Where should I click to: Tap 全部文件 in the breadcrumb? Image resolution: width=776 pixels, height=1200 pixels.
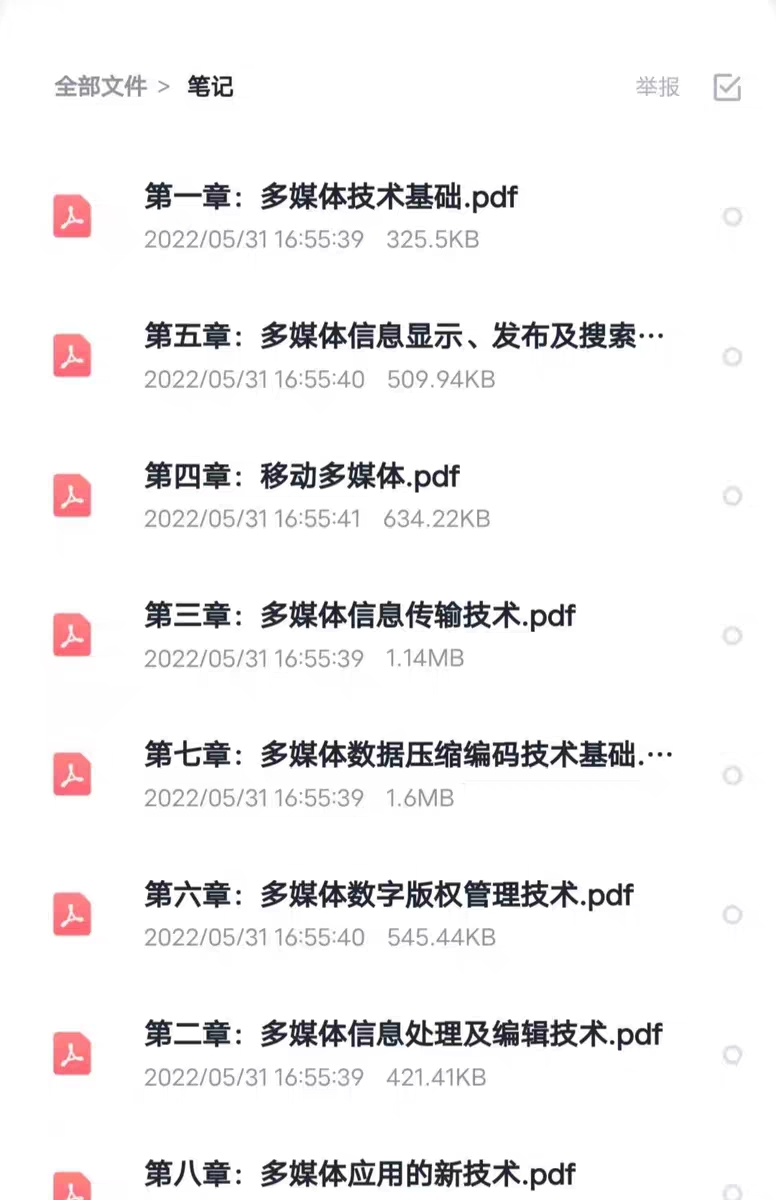[x=100, y=87]
